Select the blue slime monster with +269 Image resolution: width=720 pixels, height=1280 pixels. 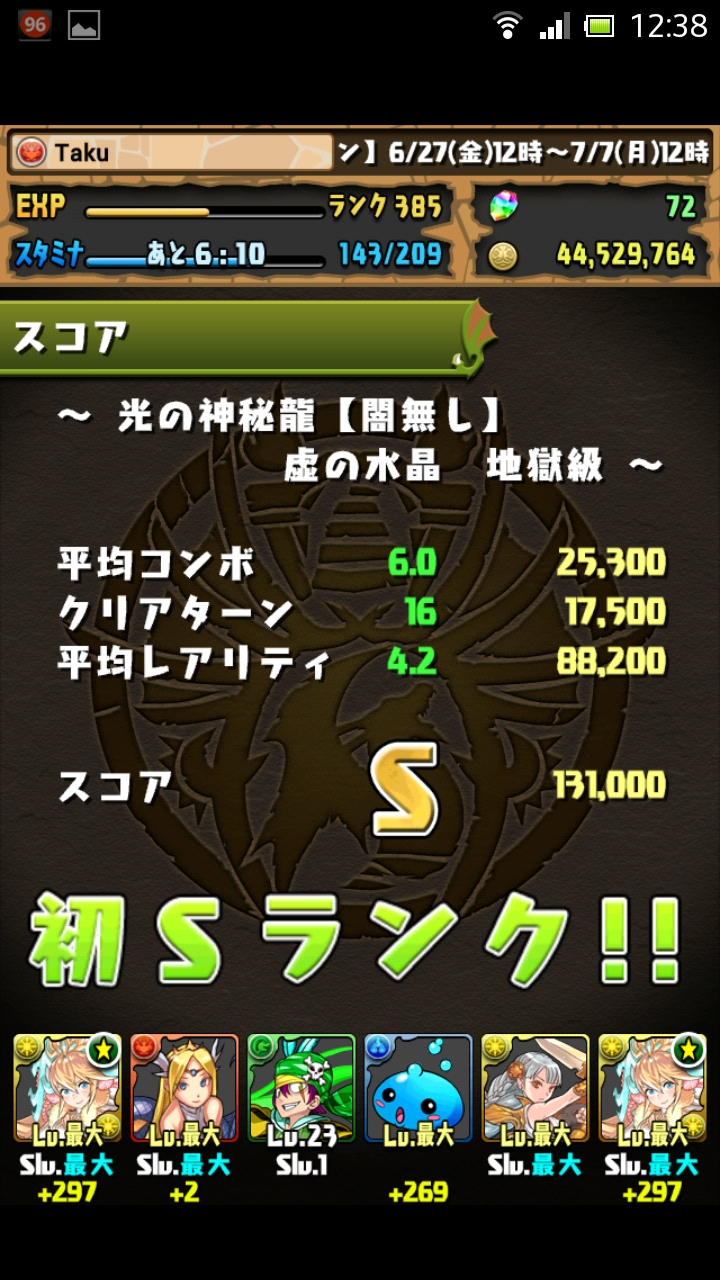click(418, 1090)
